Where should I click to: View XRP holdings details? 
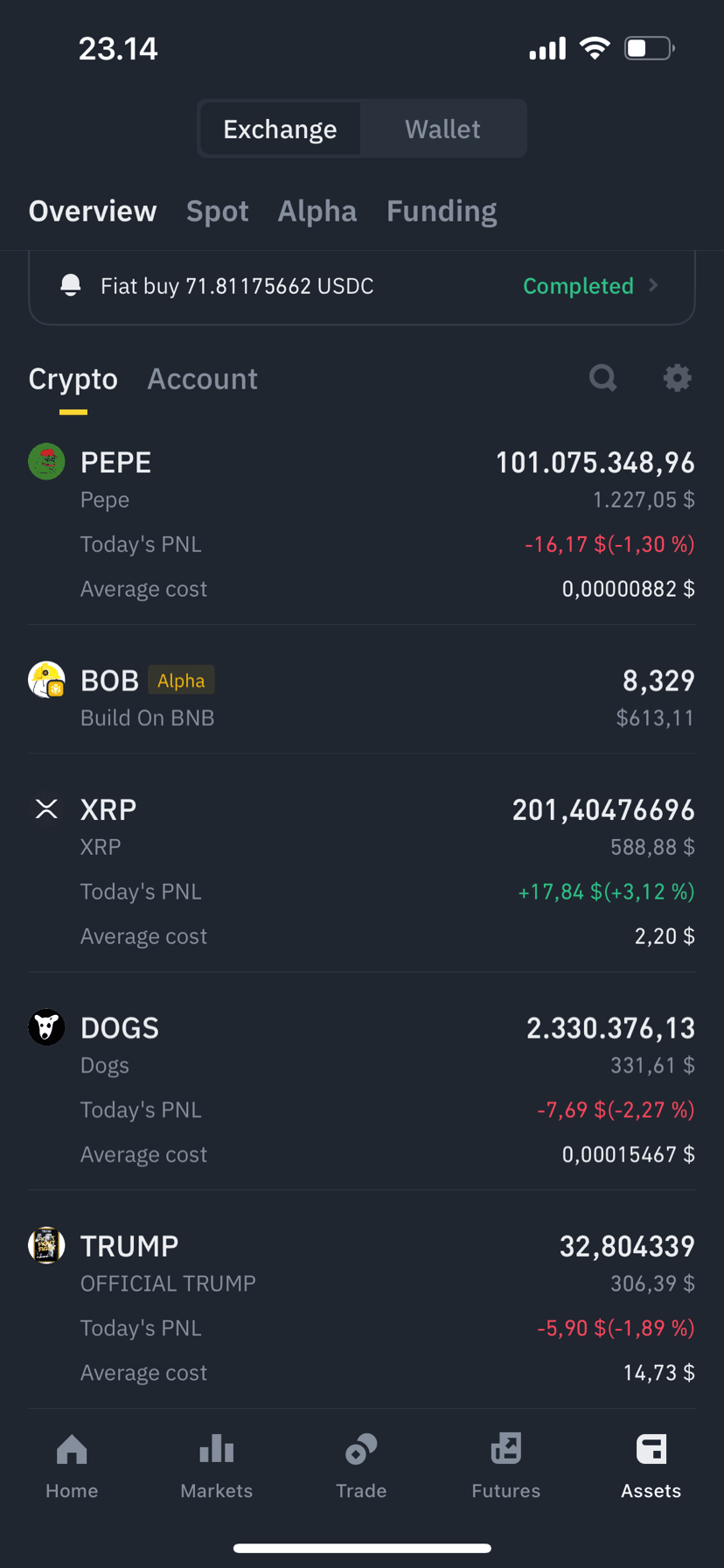[362, 871]
